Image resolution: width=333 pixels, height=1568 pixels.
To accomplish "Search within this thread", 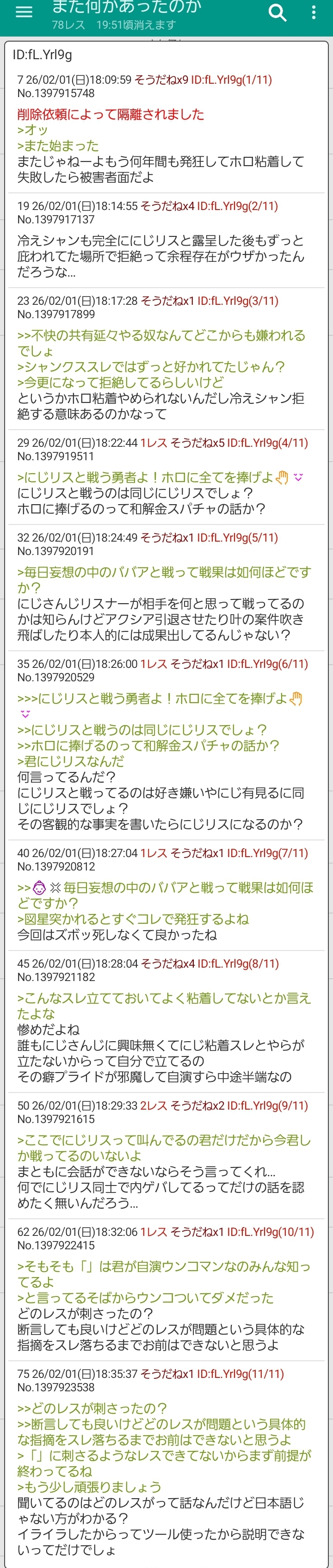I will tap(277, 13).
